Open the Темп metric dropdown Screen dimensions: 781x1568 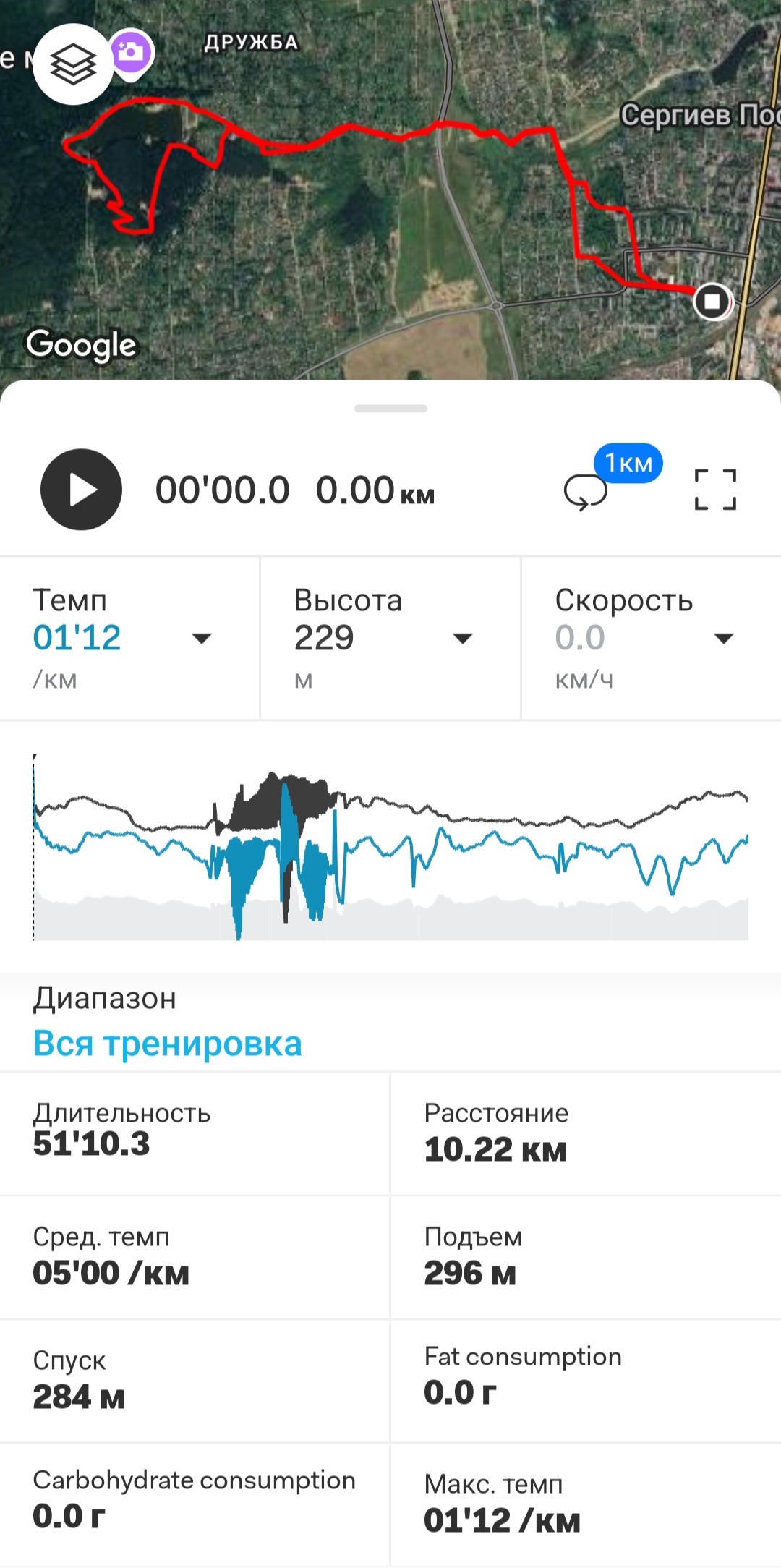pyautogui.click(x=201, y=638)
